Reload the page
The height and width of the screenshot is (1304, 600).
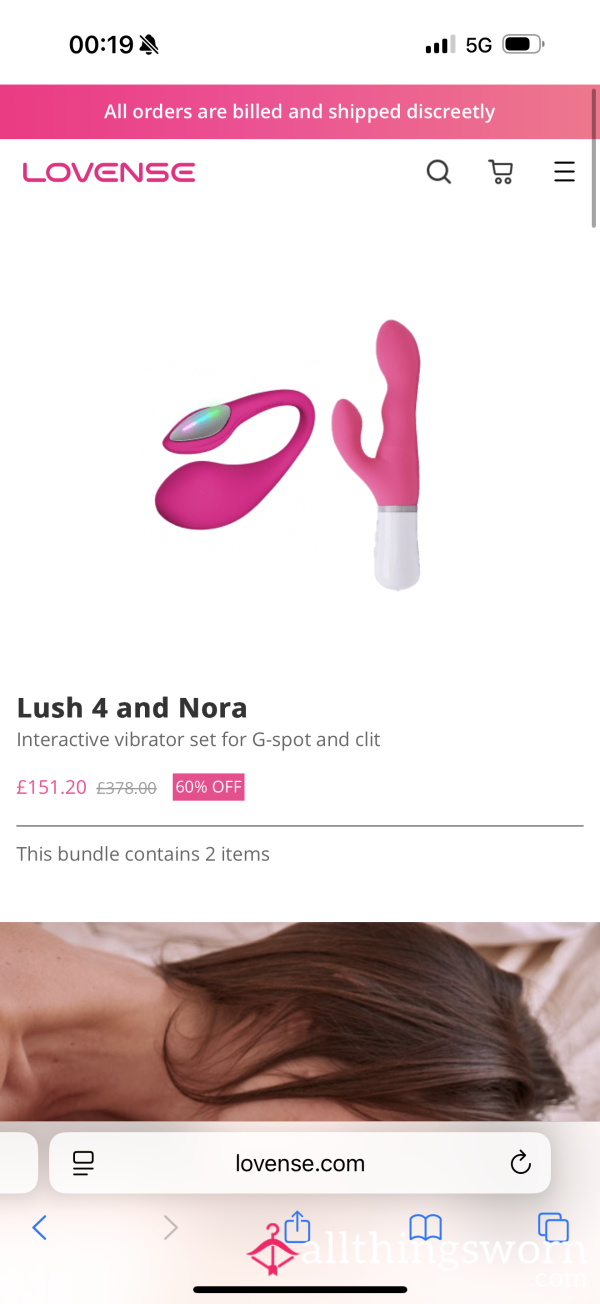[519, 1162]
